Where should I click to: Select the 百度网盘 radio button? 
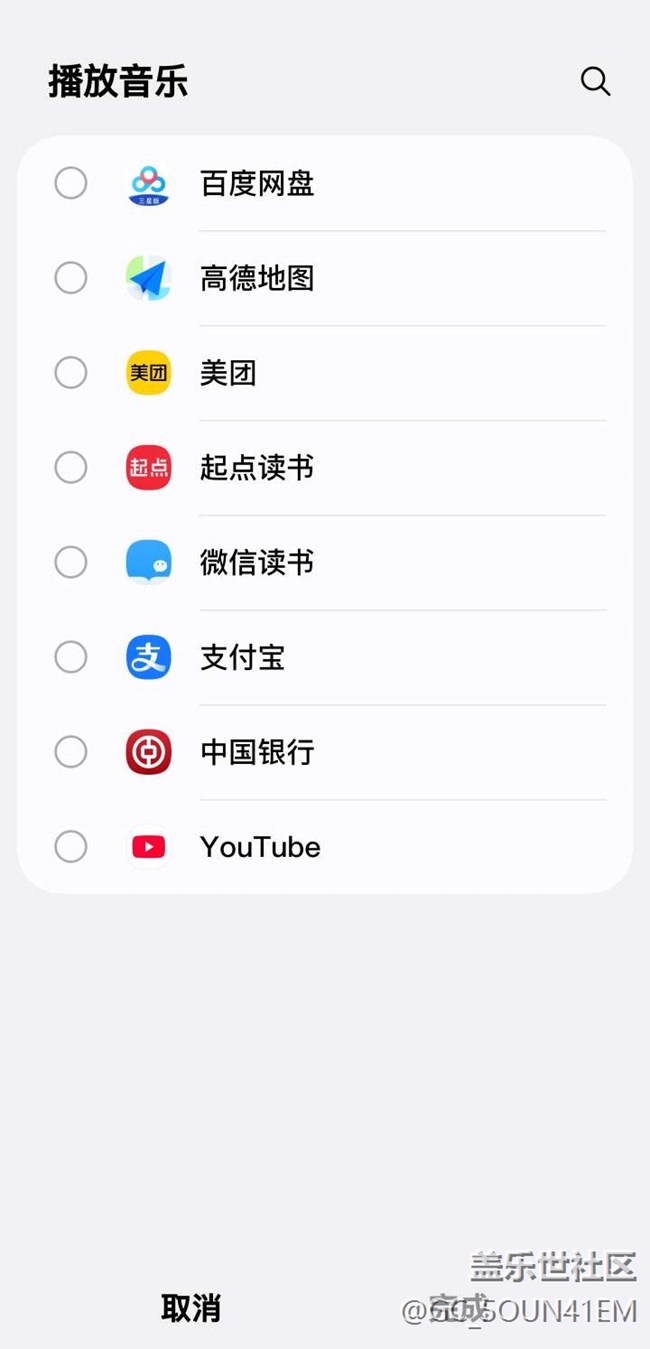click(x=71, y=183)
